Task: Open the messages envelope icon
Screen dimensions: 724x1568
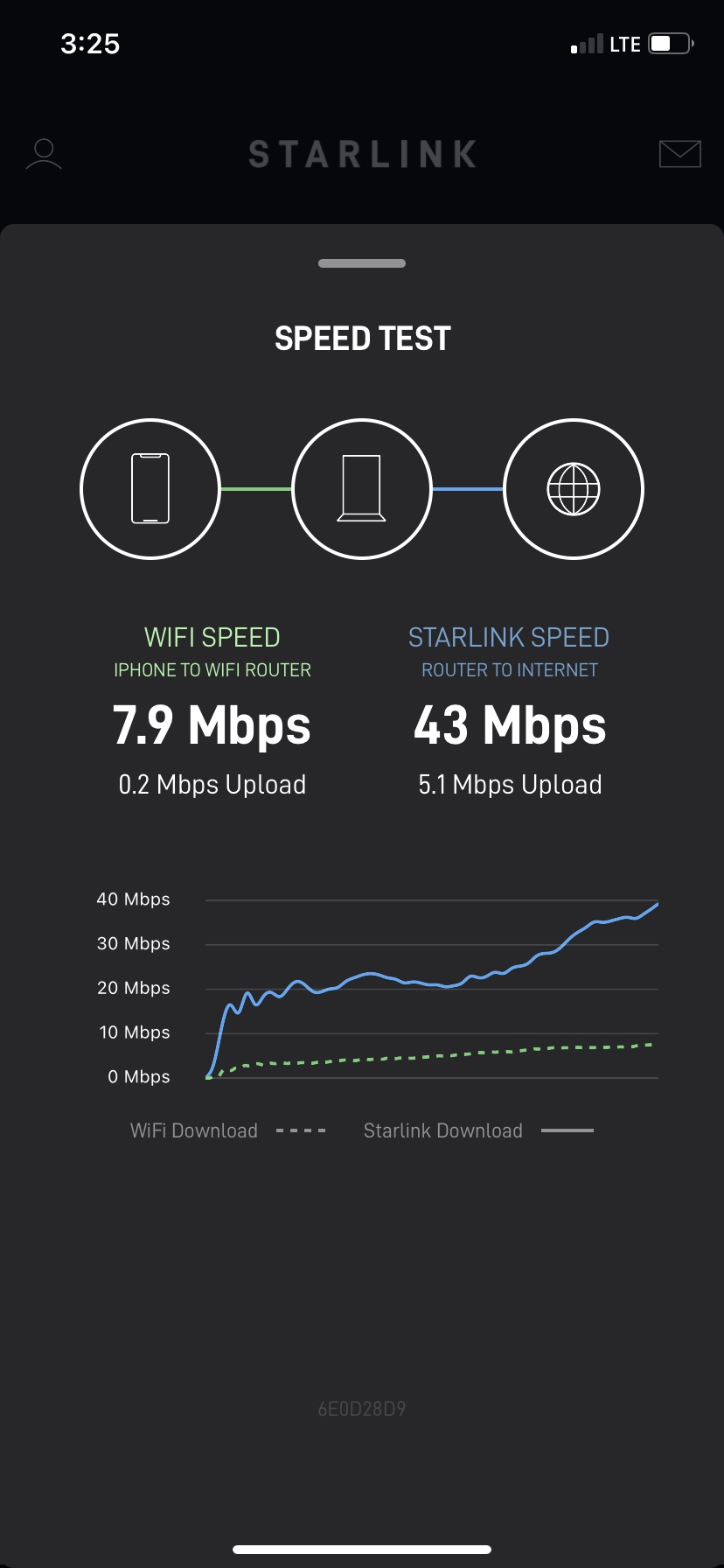Action: tap(679, 153)
